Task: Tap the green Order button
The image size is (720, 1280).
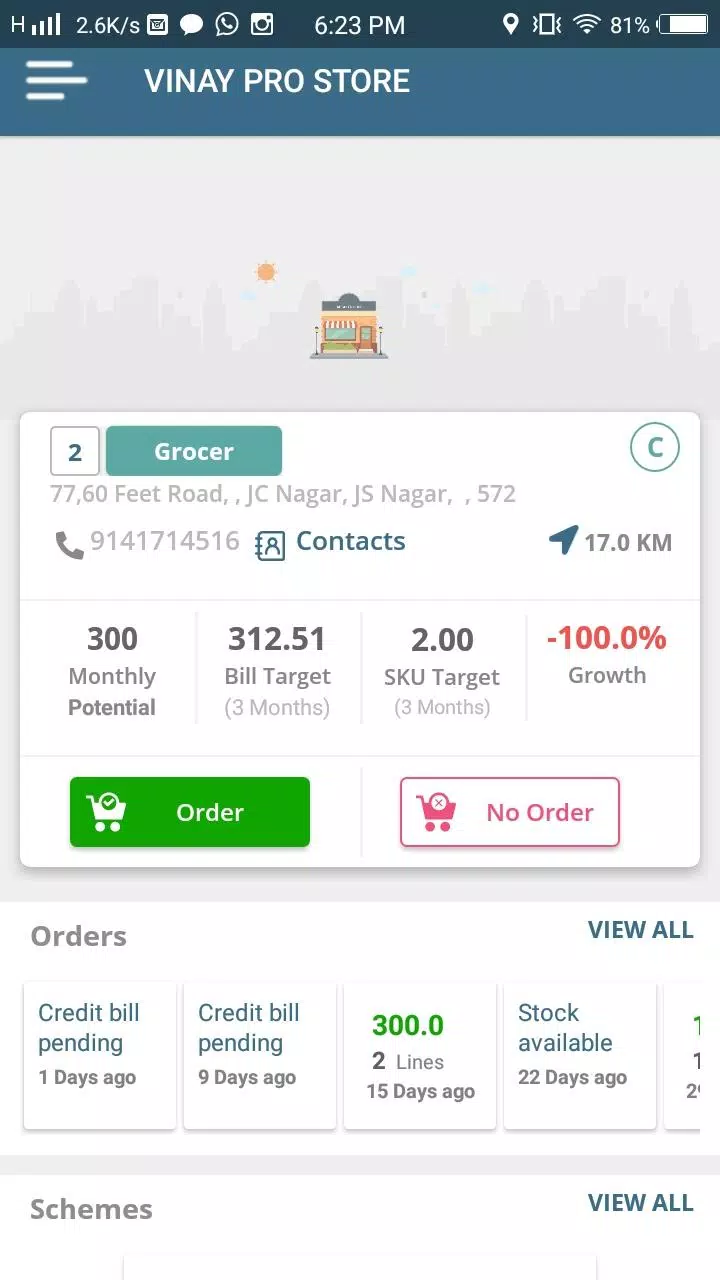Action: point(190,812)
